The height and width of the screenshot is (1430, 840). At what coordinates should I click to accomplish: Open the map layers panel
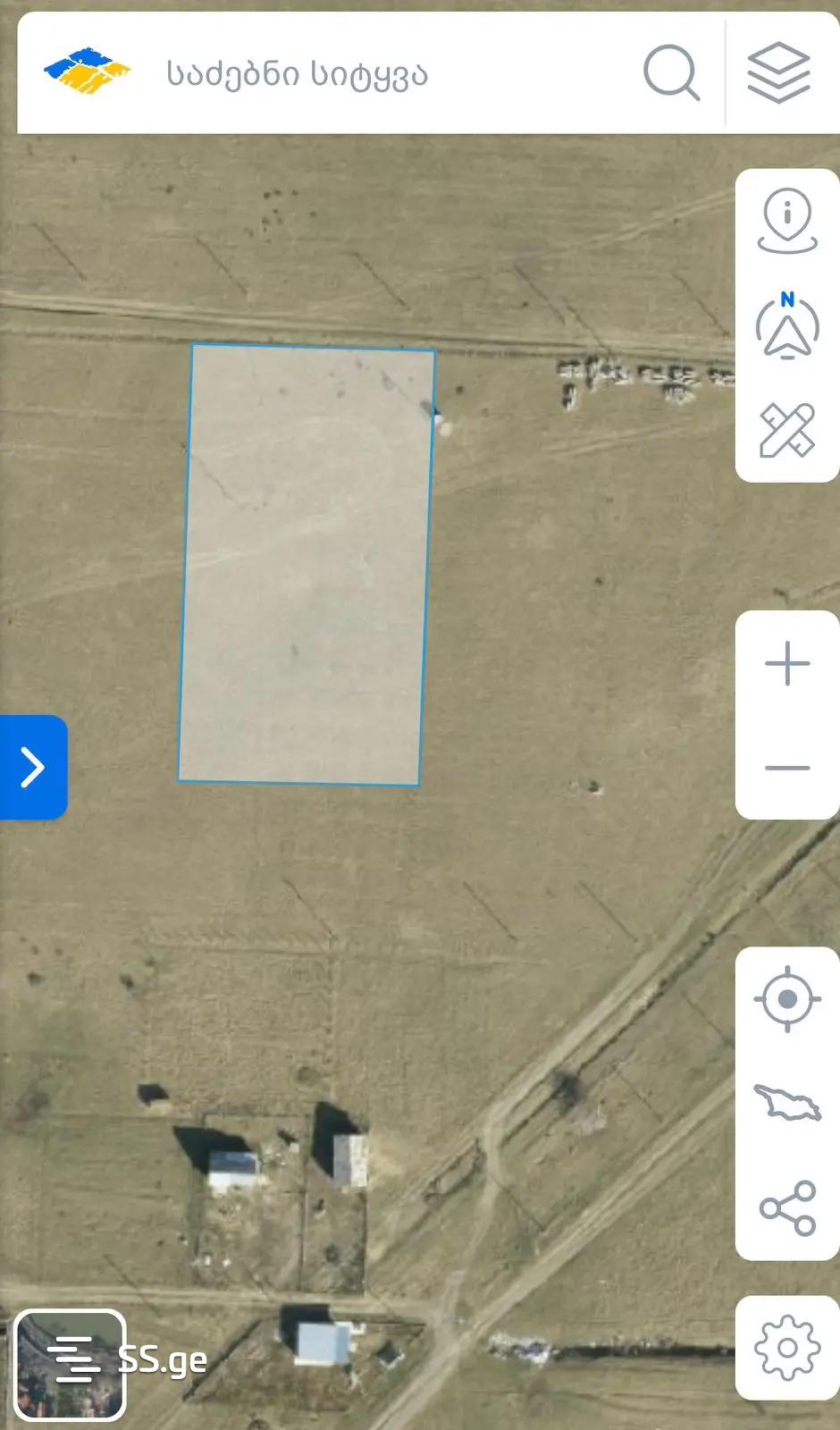pos(778,72)
